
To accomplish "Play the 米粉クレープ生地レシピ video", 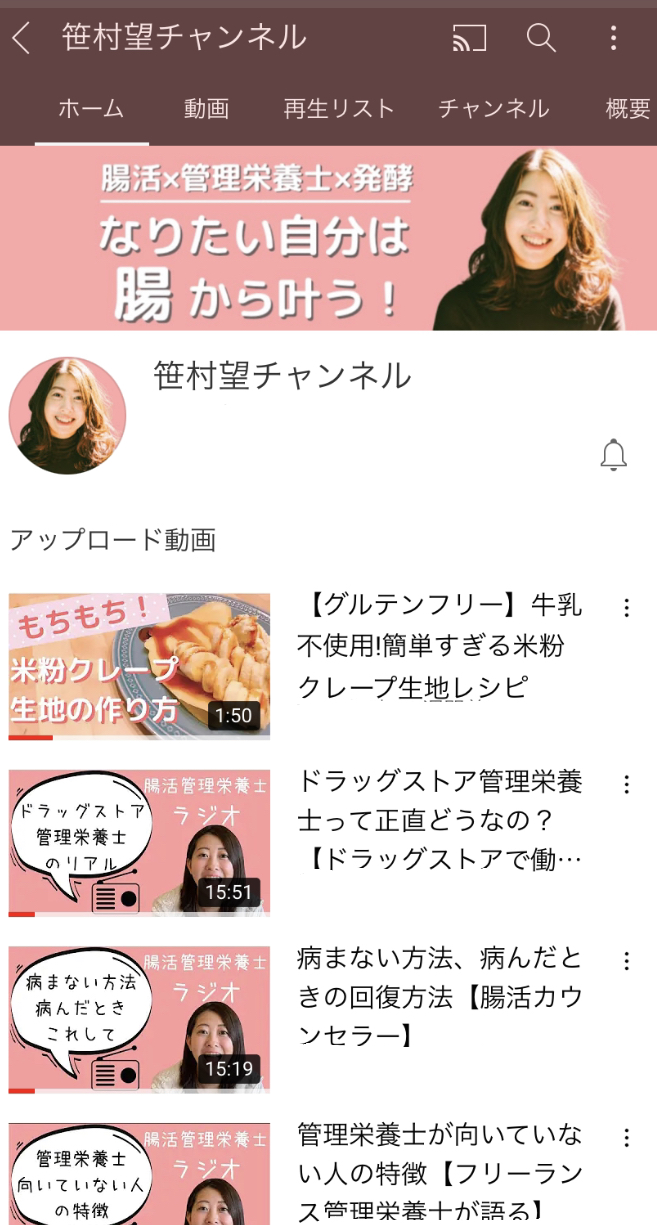I will click(x=139, y=666).
